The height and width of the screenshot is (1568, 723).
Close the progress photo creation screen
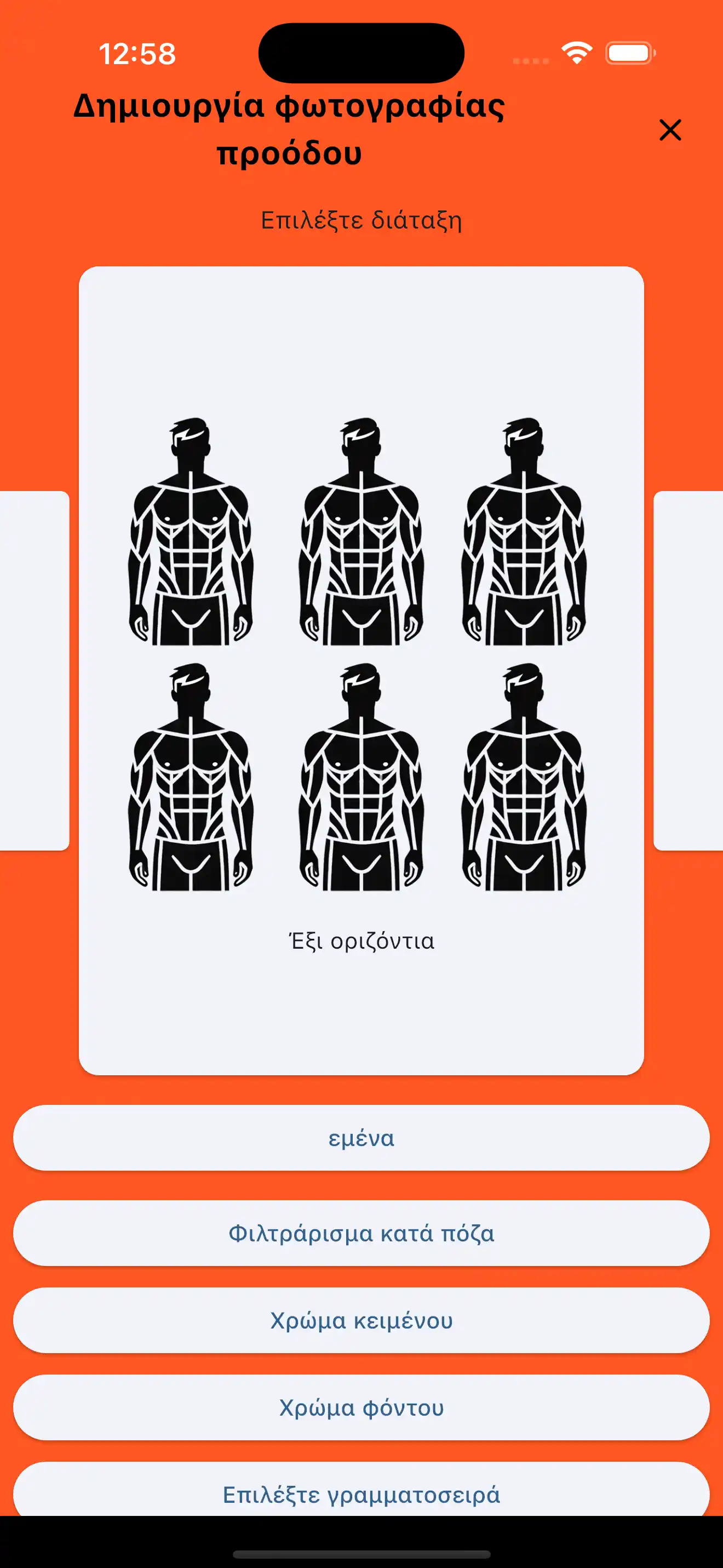670,130
